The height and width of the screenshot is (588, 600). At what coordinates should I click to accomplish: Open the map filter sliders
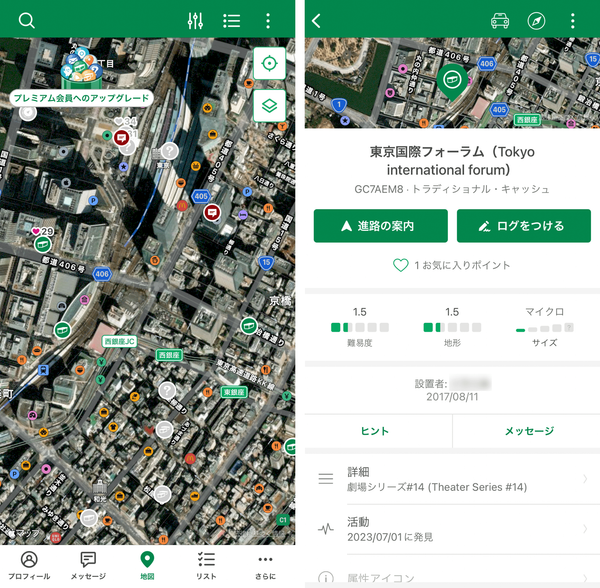coord(195,21)
